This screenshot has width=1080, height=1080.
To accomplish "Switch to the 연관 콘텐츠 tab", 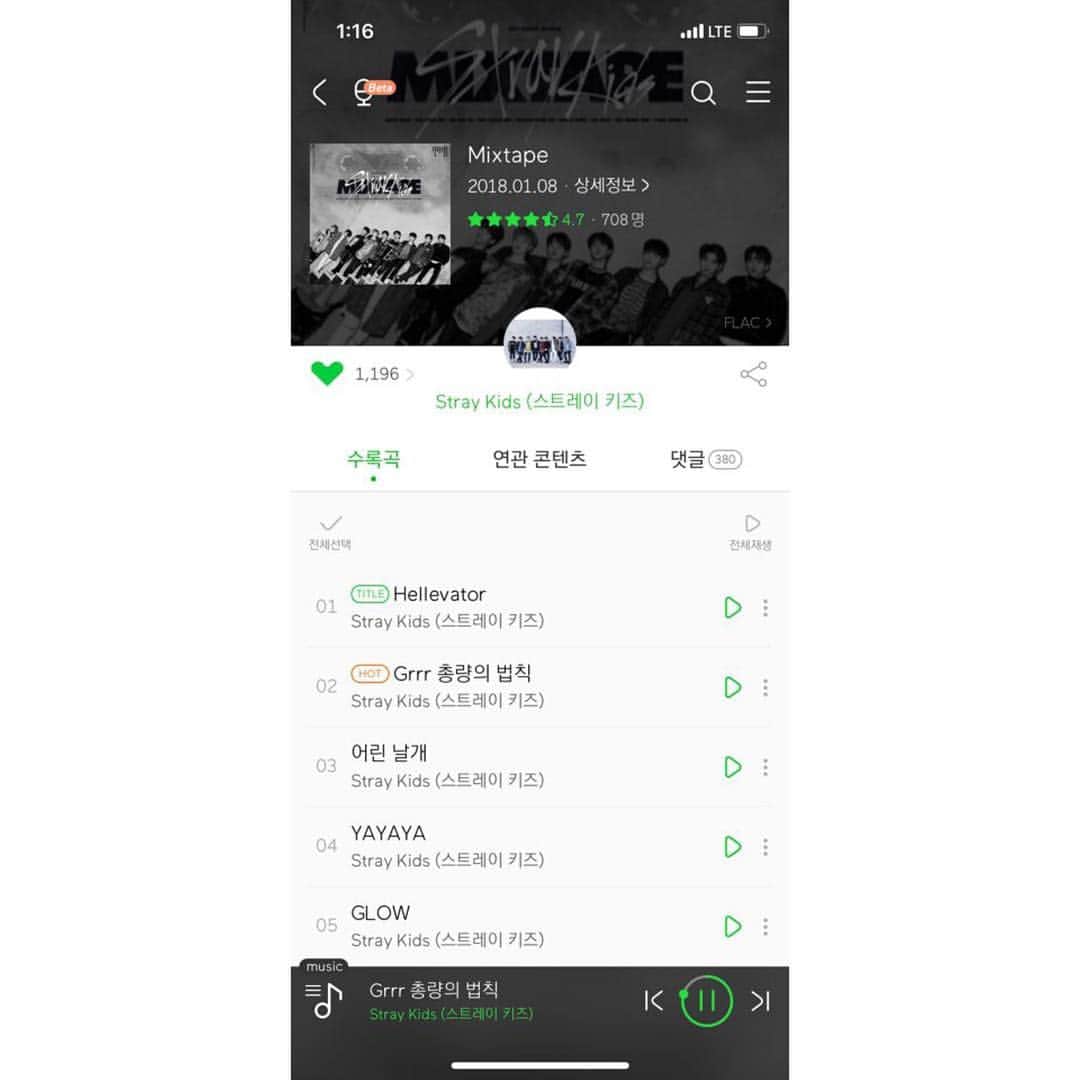I will 540,459.
